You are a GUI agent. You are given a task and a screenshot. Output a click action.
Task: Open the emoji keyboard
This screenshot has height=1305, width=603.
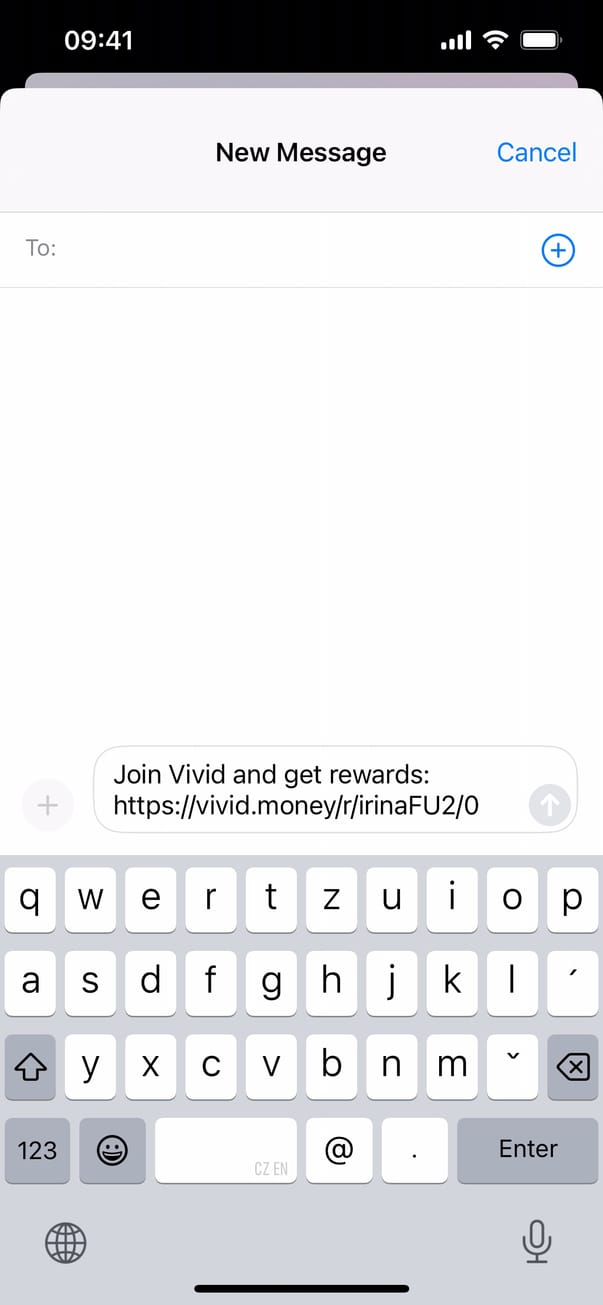(112, 1149)
